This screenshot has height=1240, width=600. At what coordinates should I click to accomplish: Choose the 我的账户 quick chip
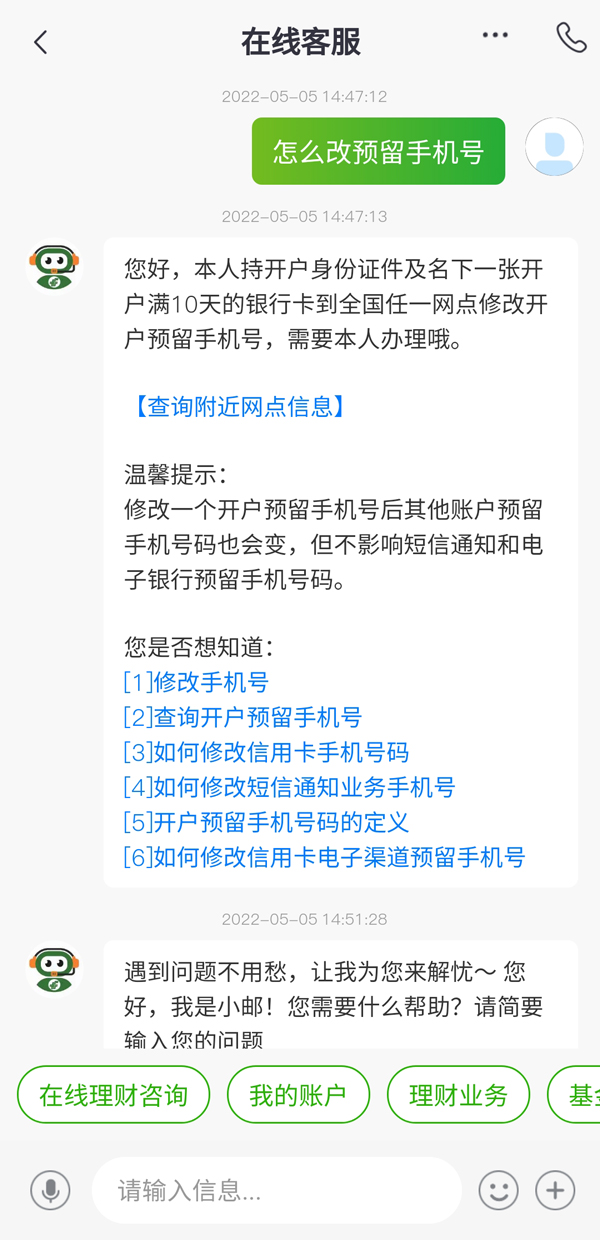298,1095
